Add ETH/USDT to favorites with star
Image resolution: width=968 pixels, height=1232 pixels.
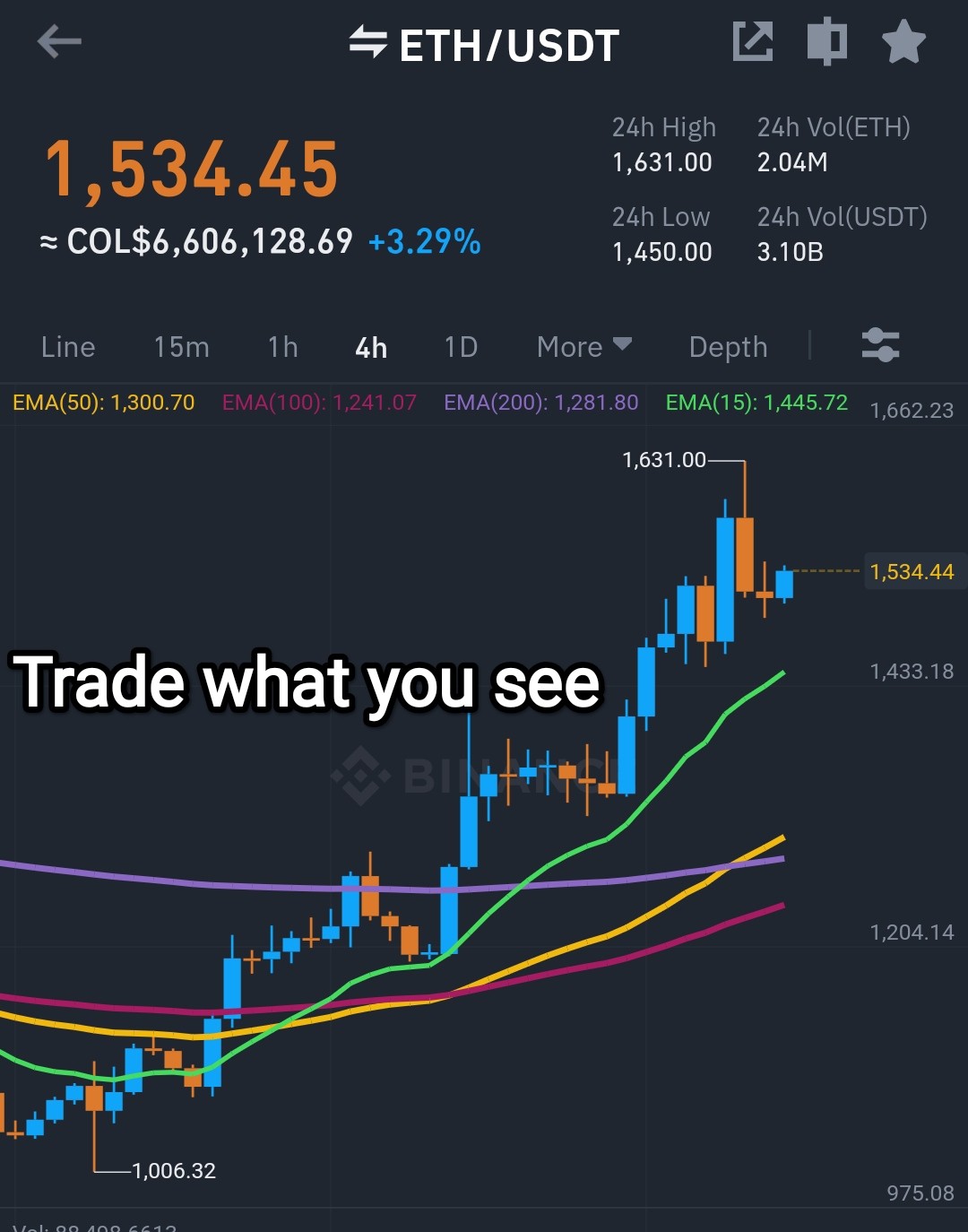[903, 41]
